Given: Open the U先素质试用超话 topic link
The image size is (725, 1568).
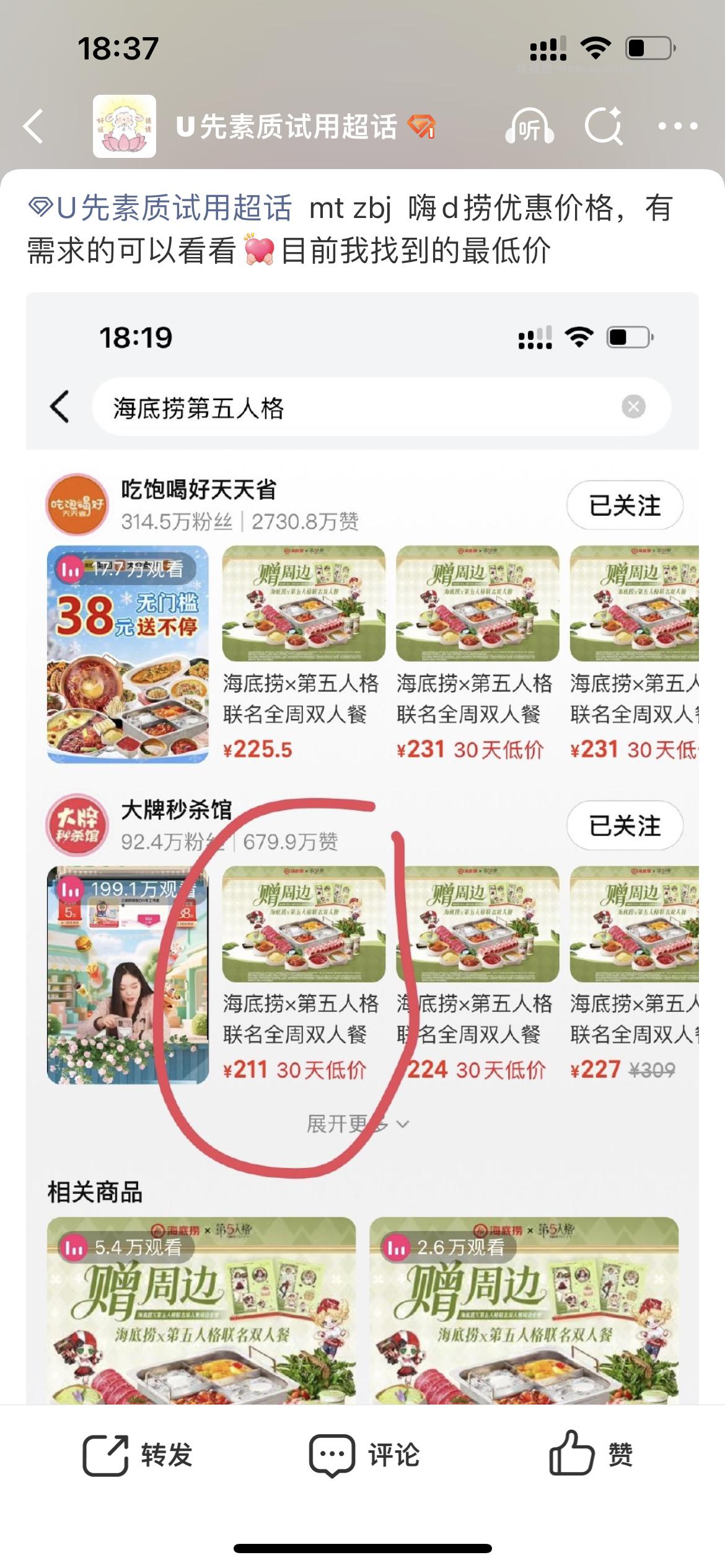Looking at the screenshot, I should coord(161,208).
